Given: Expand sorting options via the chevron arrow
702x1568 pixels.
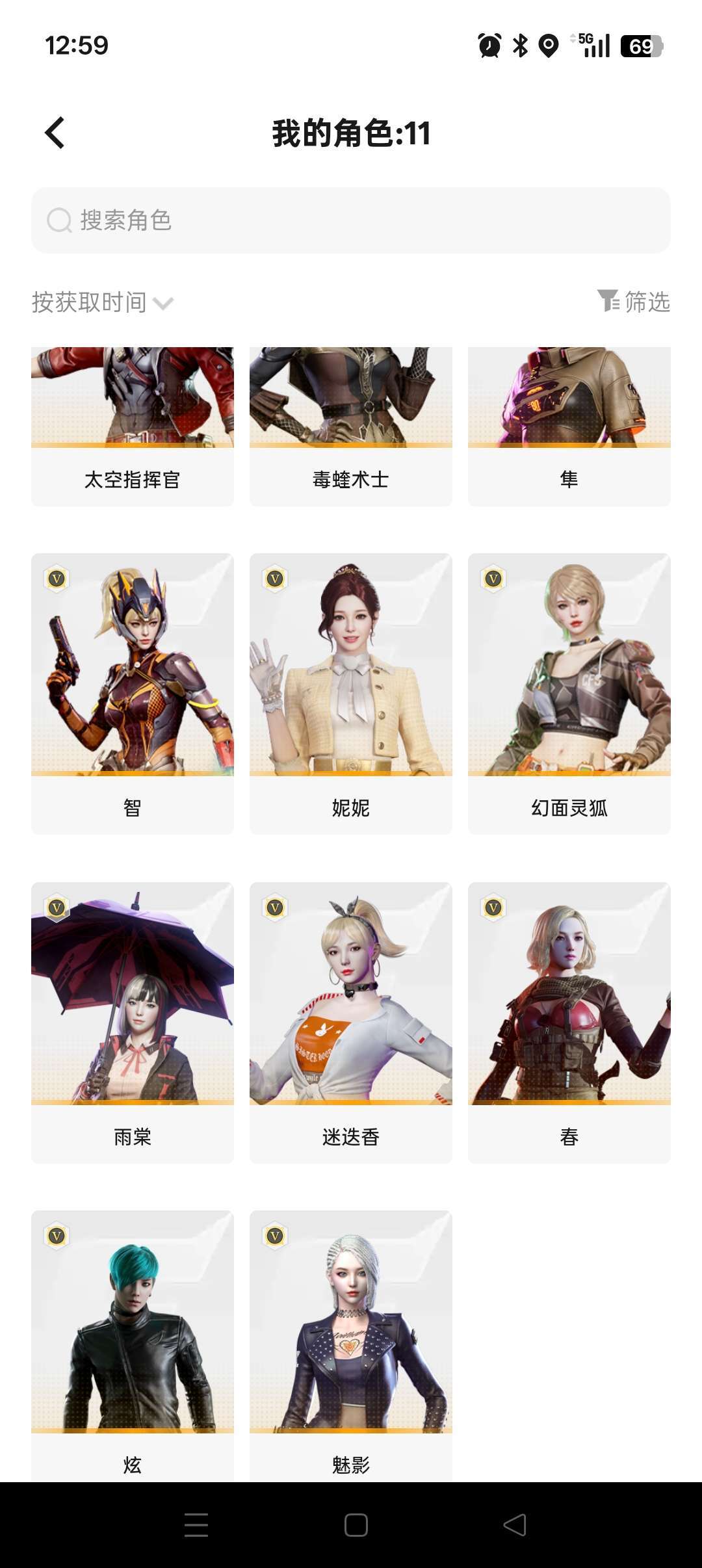Looking at the screenshot, I should (164, 304).
